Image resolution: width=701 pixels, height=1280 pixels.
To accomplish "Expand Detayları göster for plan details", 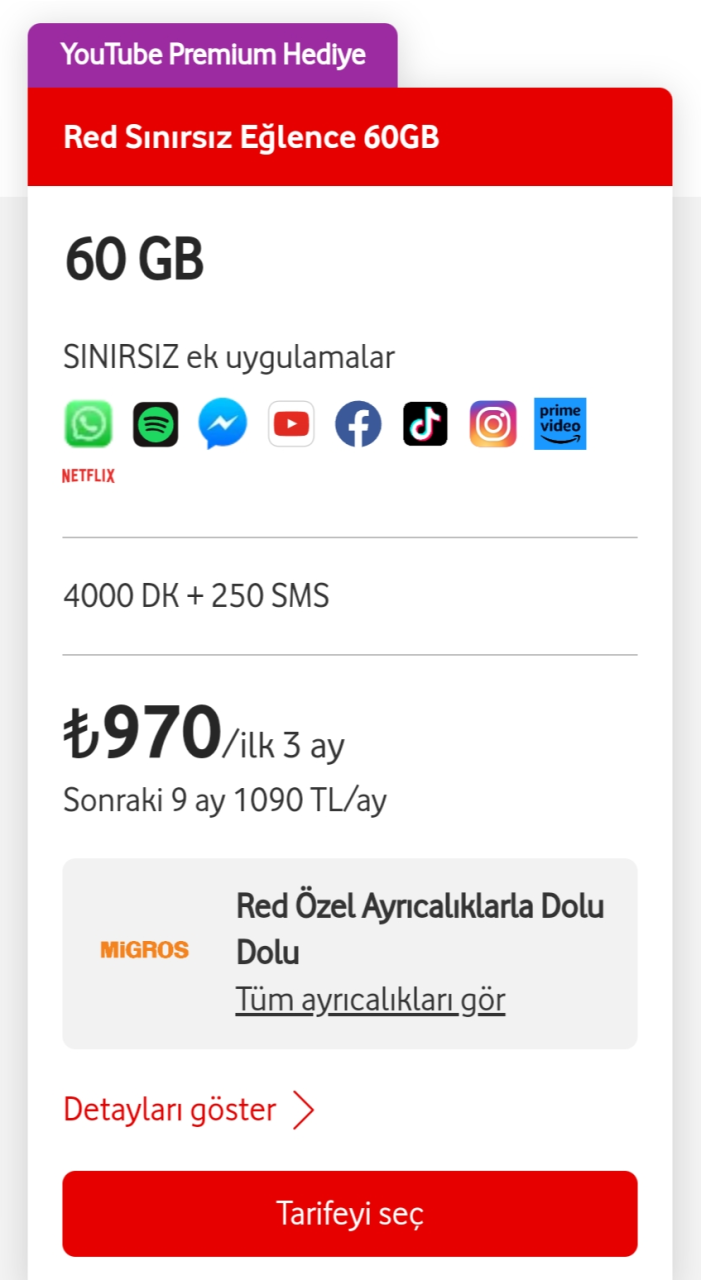I will [x=189, y=1110].
